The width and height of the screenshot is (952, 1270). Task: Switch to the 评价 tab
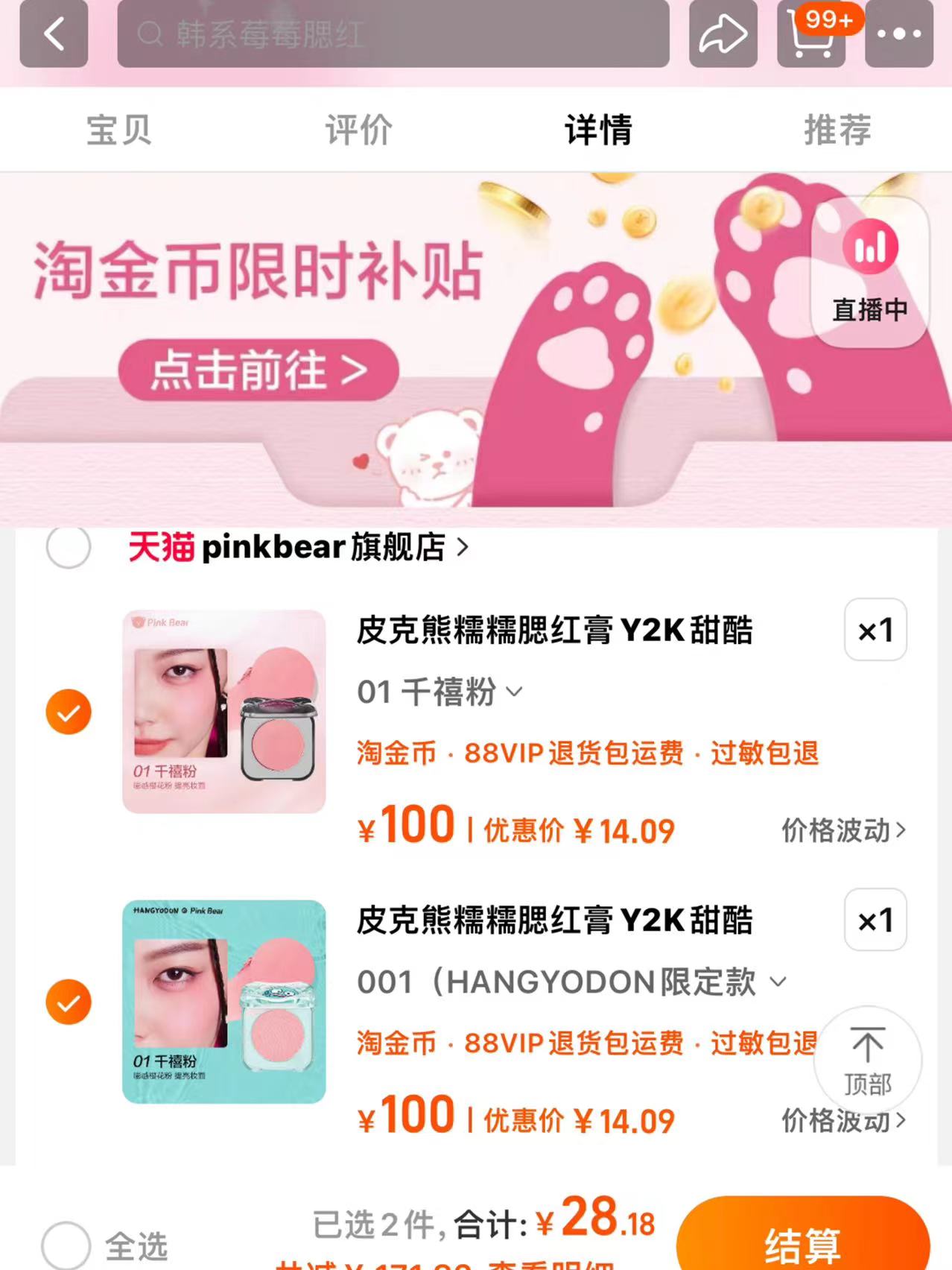[358, 130]
